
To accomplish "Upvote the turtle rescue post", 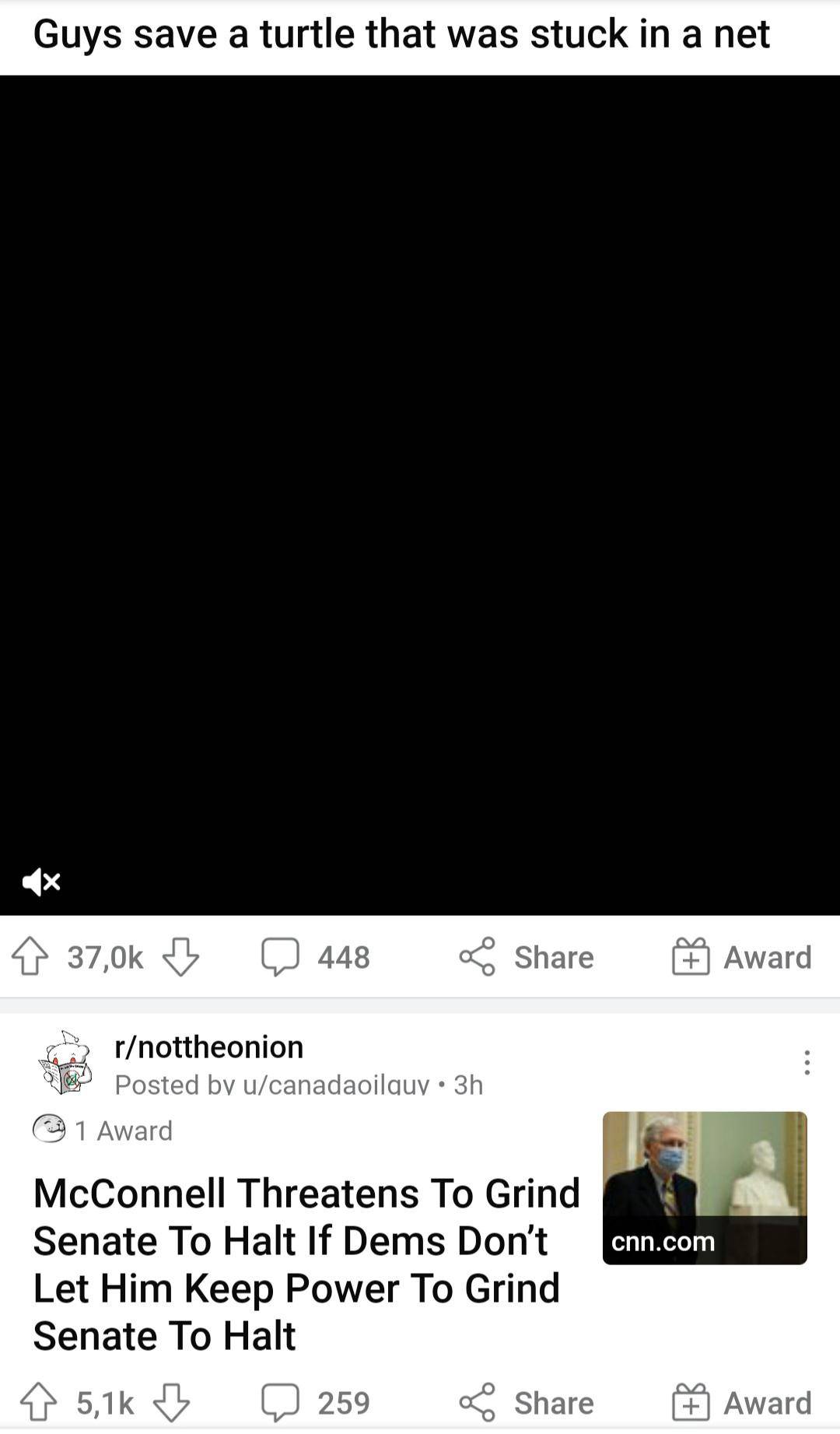I will (x=30, y=957).
